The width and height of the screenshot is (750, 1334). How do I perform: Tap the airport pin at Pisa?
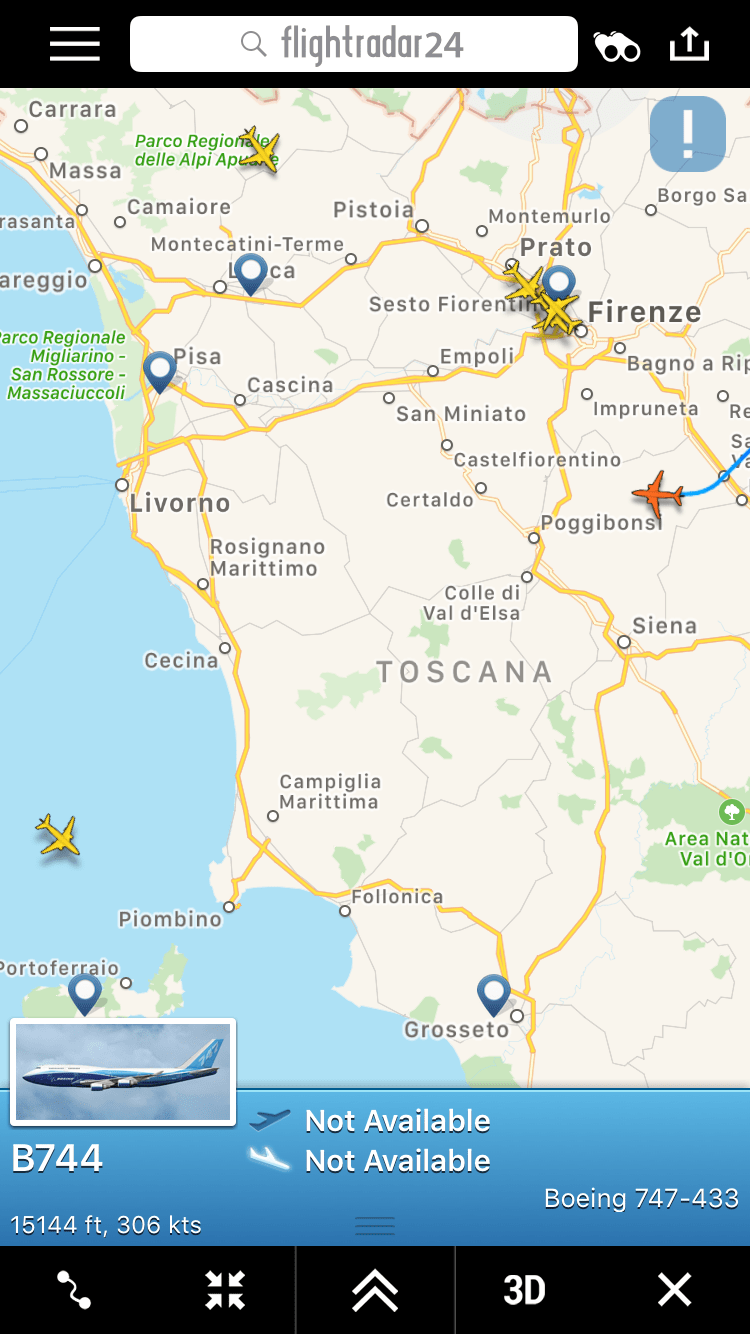coord(160,370)
